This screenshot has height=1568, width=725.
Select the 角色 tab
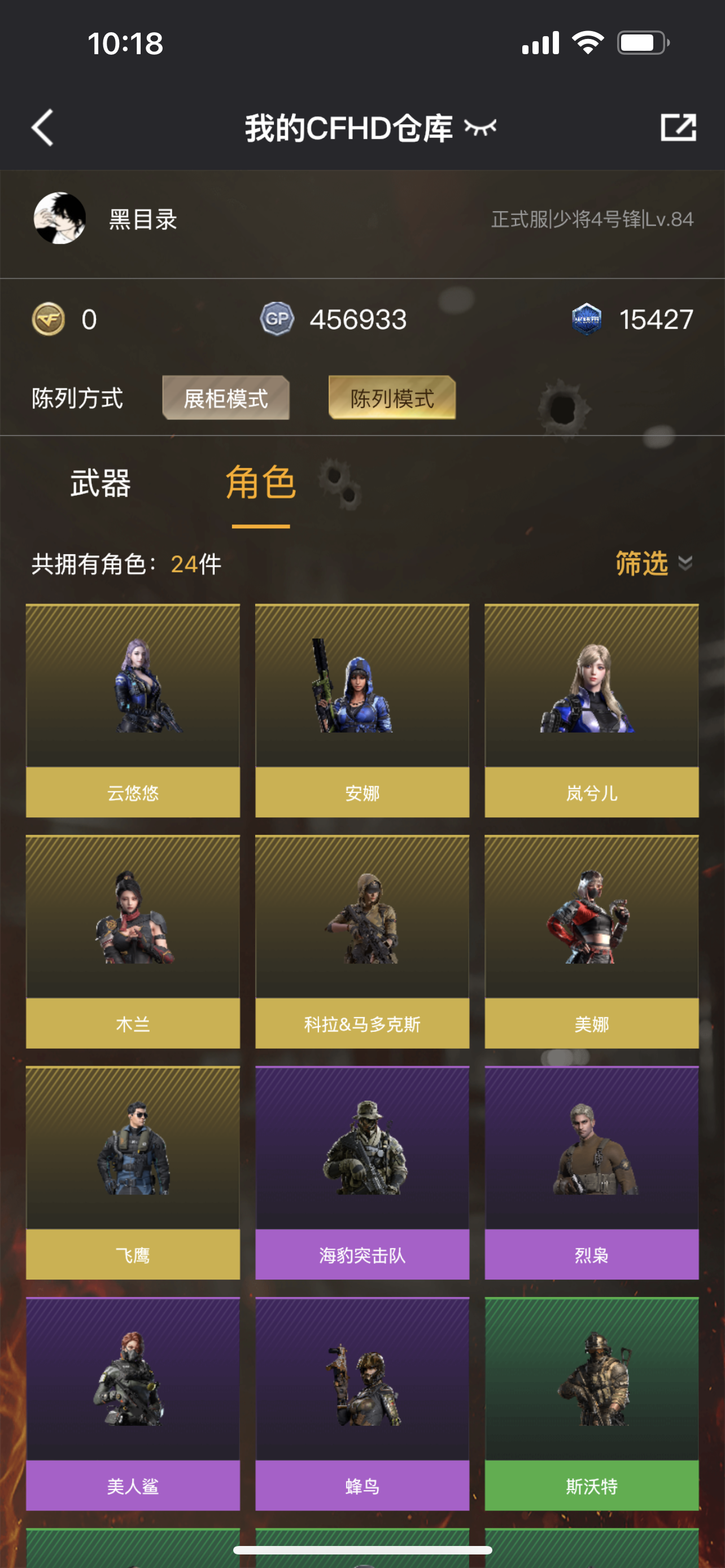(x=260, y=482)
